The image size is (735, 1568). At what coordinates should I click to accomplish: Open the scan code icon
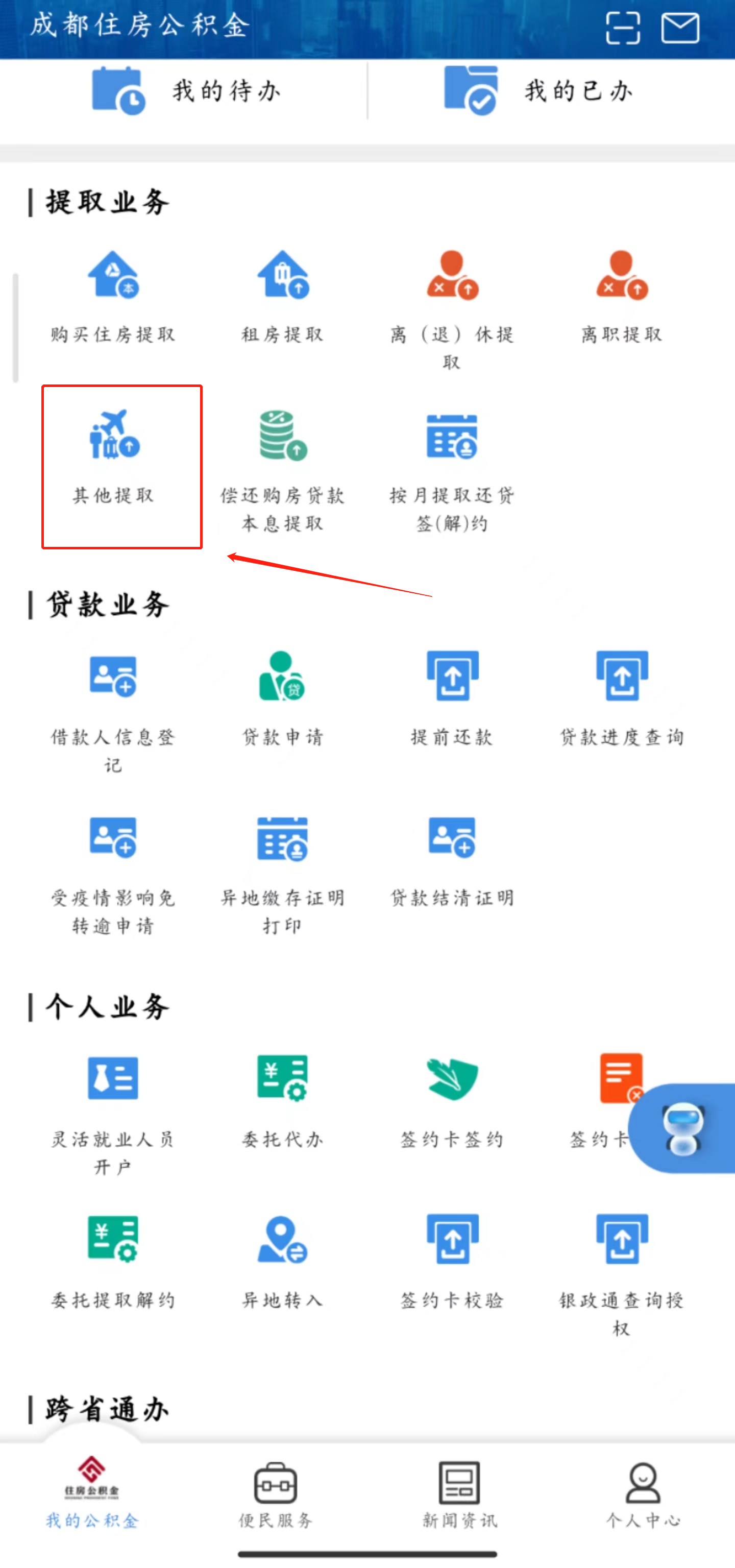pyautogui.click(x=622, y=28)
